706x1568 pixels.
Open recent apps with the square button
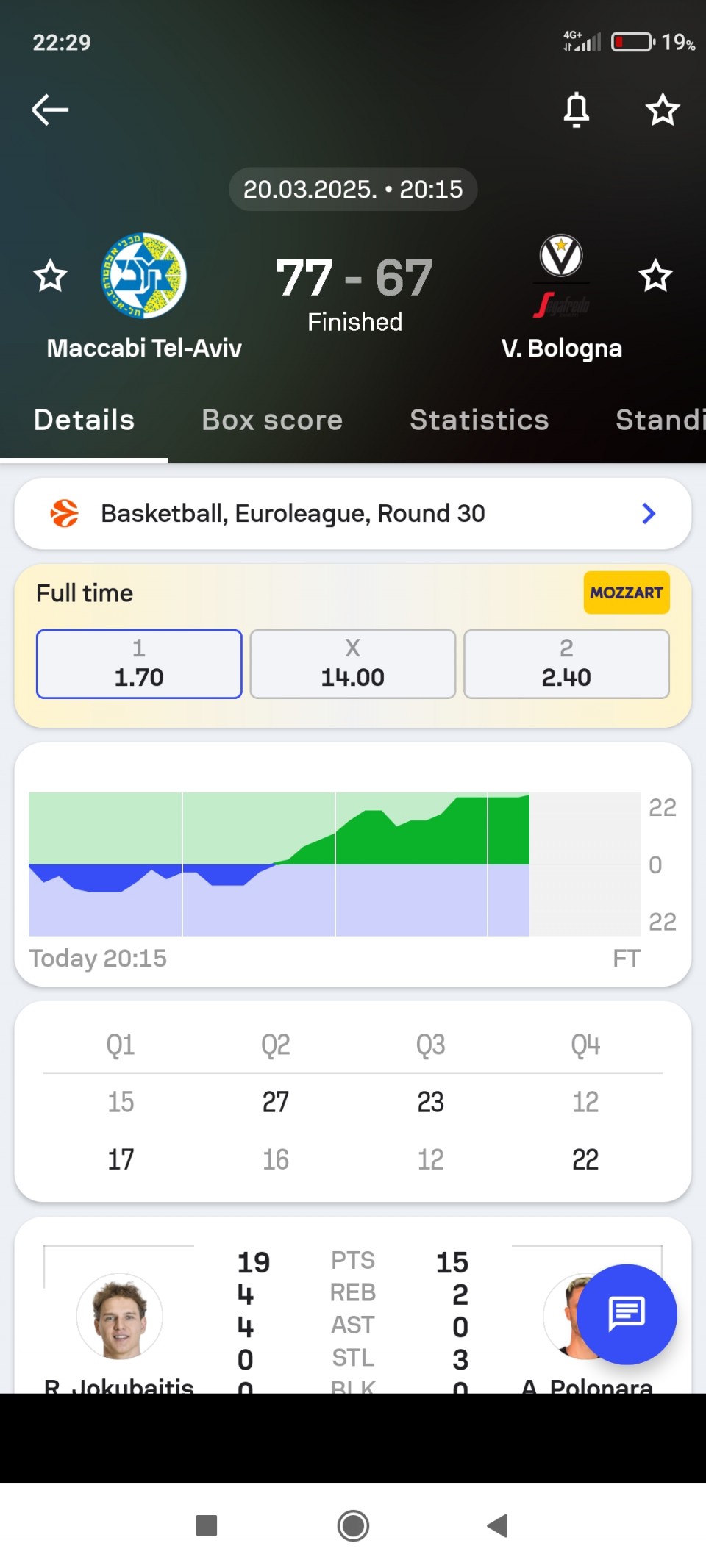point(207,1525)
